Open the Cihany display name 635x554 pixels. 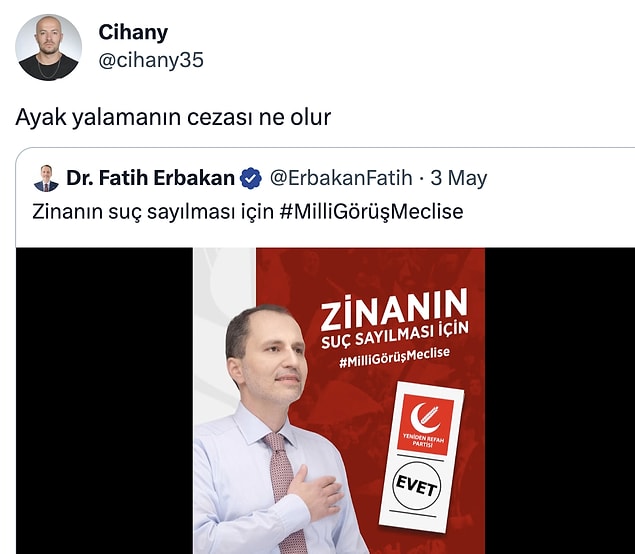coord(133,32)
